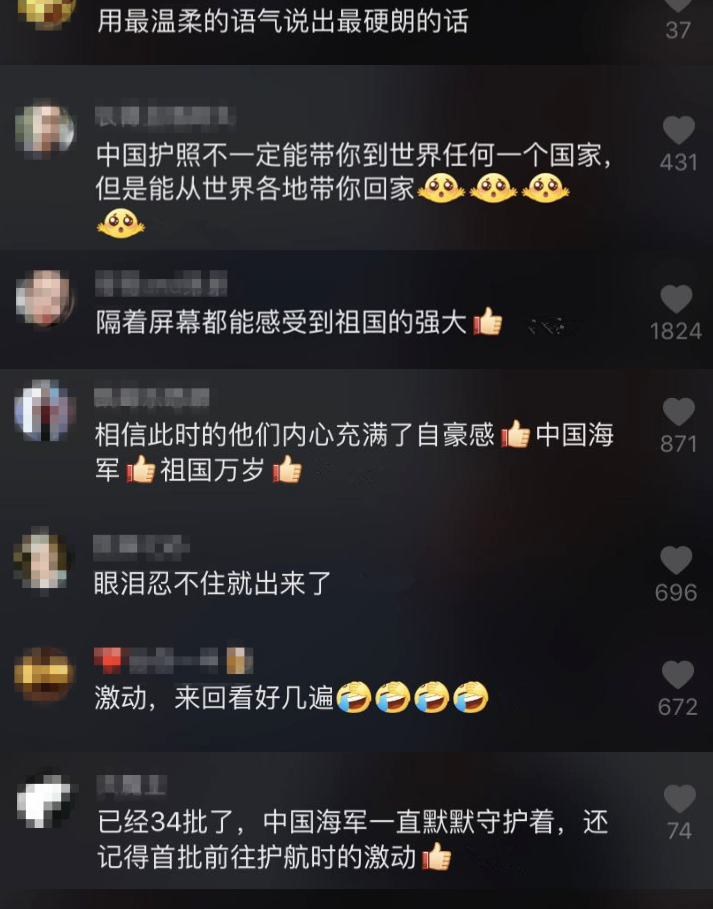Open the avatar beside 眼泪忍不住就出来了
The image size is (713, 909).
(x=43, y=560)
